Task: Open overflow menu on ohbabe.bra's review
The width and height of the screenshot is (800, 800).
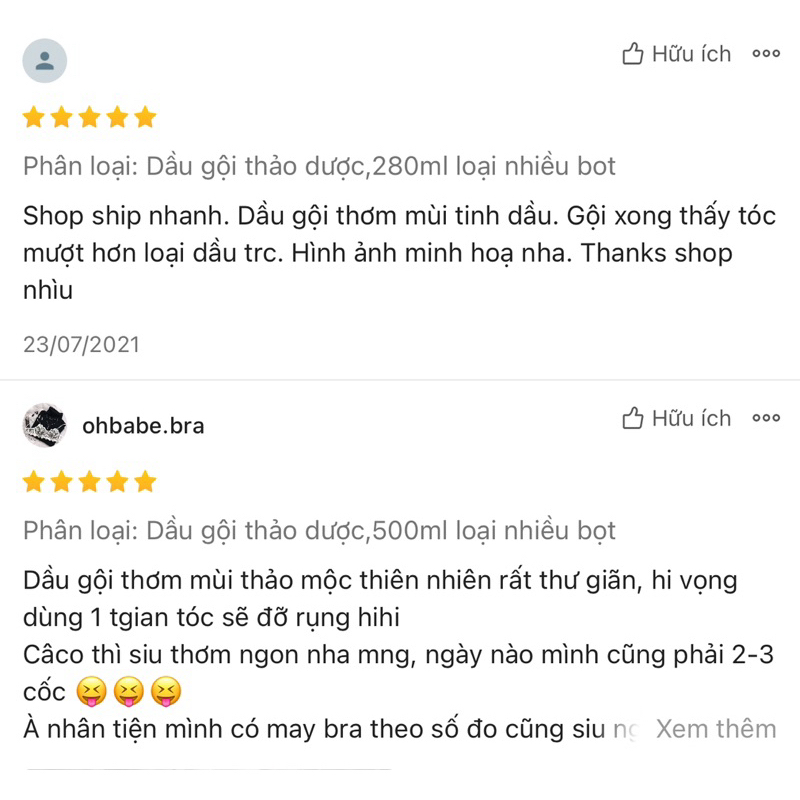Action: click(766, 418)
